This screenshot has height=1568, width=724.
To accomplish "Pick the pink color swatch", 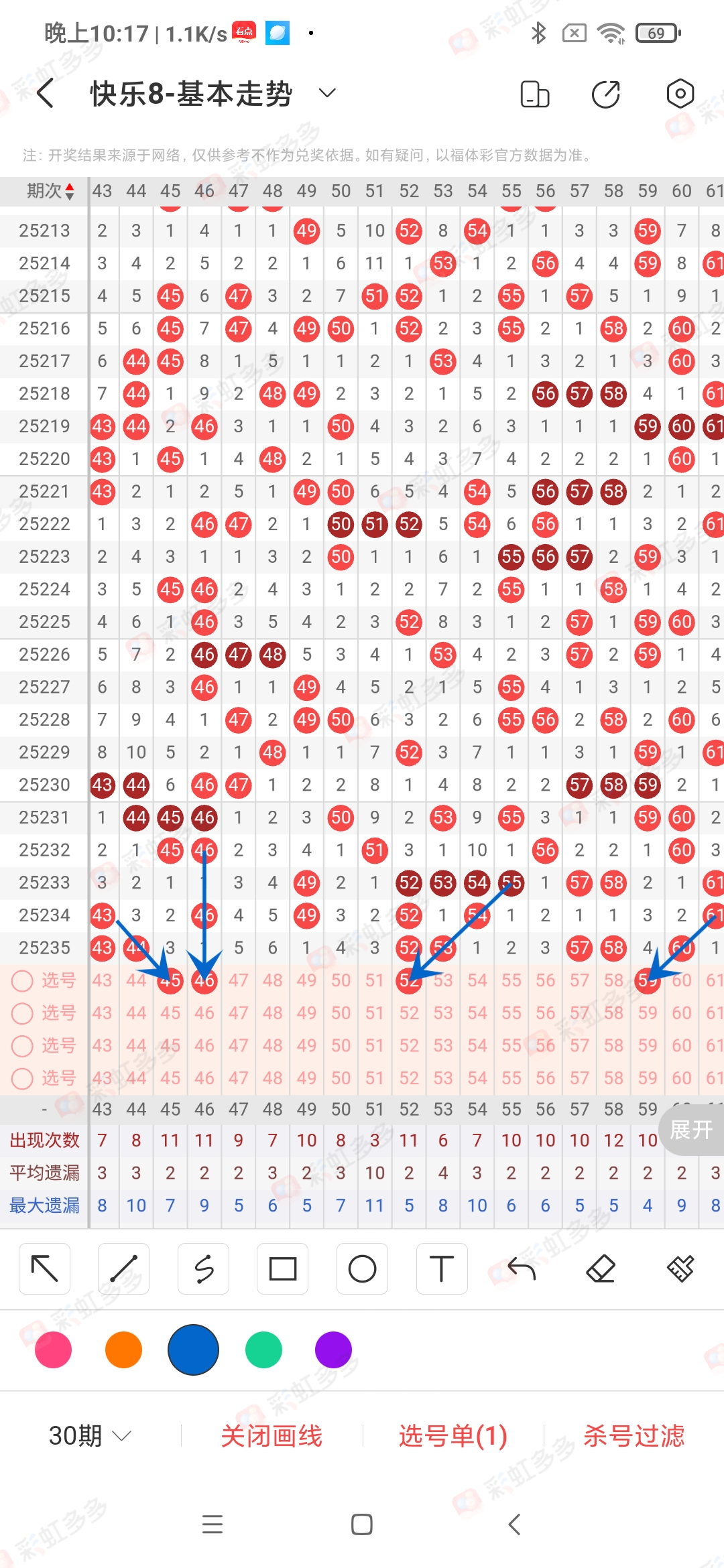I will click(53, 1350).
